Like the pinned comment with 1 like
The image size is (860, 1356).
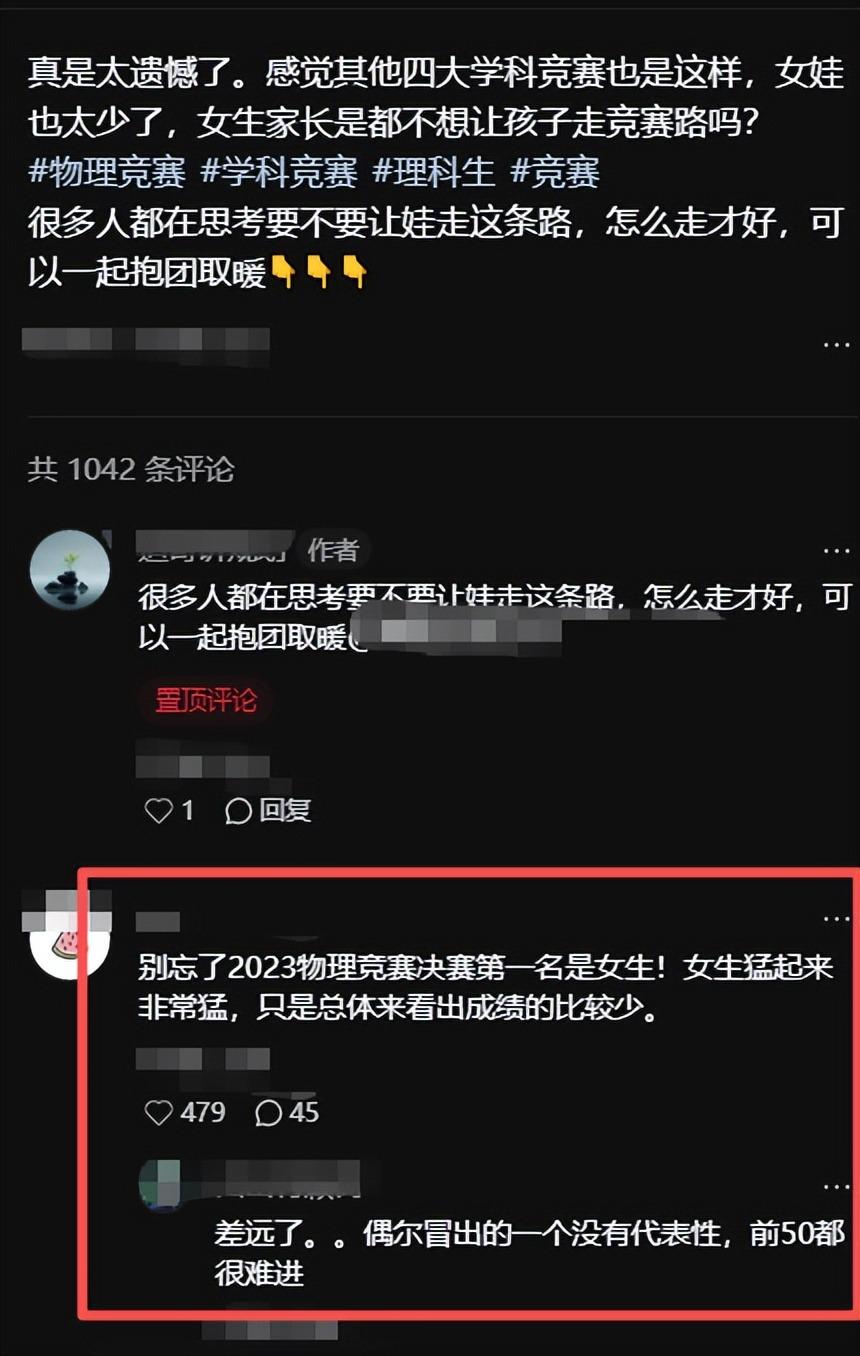point(160,810)
